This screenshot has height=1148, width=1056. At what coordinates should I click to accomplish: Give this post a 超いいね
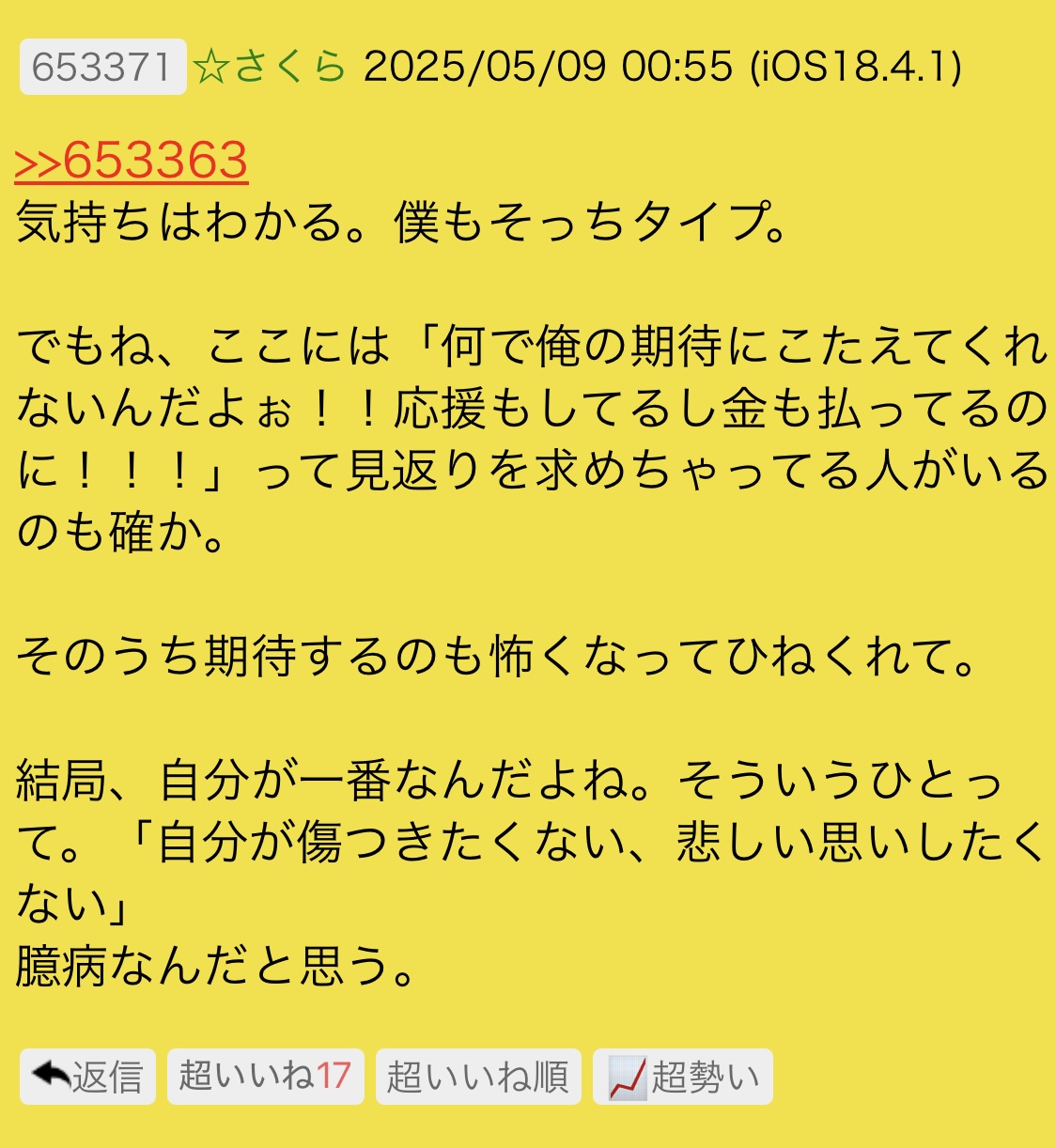[265, 1077]
